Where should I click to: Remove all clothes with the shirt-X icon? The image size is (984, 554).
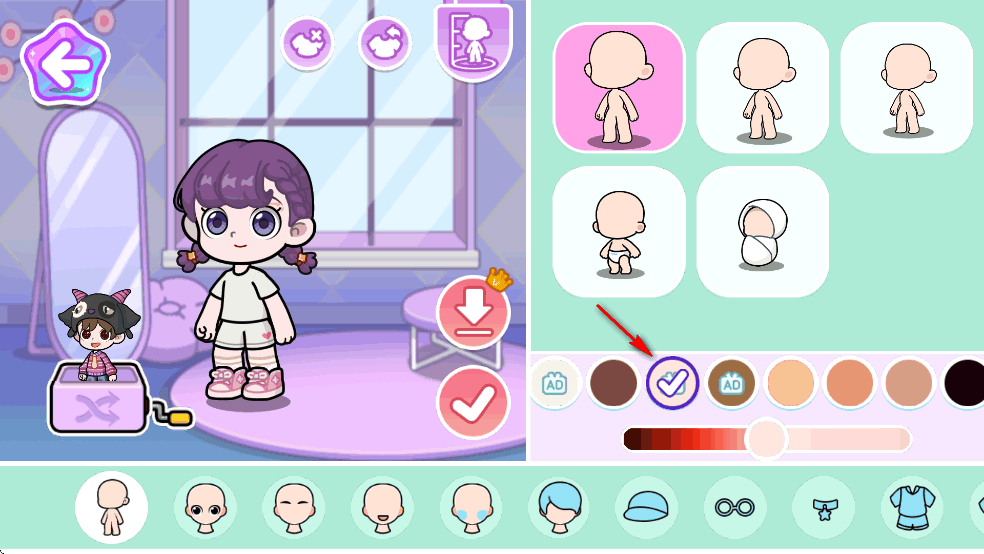coord(307,44)
